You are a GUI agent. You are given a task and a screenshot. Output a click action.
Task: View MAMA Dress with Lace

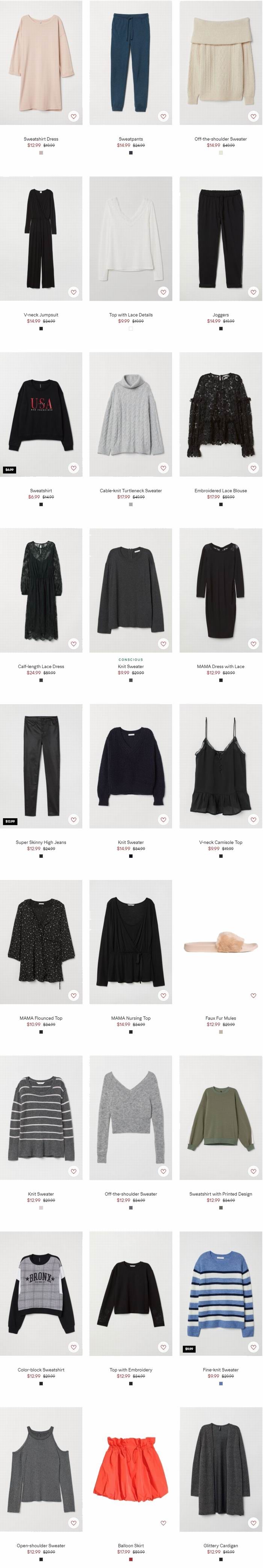221,591
